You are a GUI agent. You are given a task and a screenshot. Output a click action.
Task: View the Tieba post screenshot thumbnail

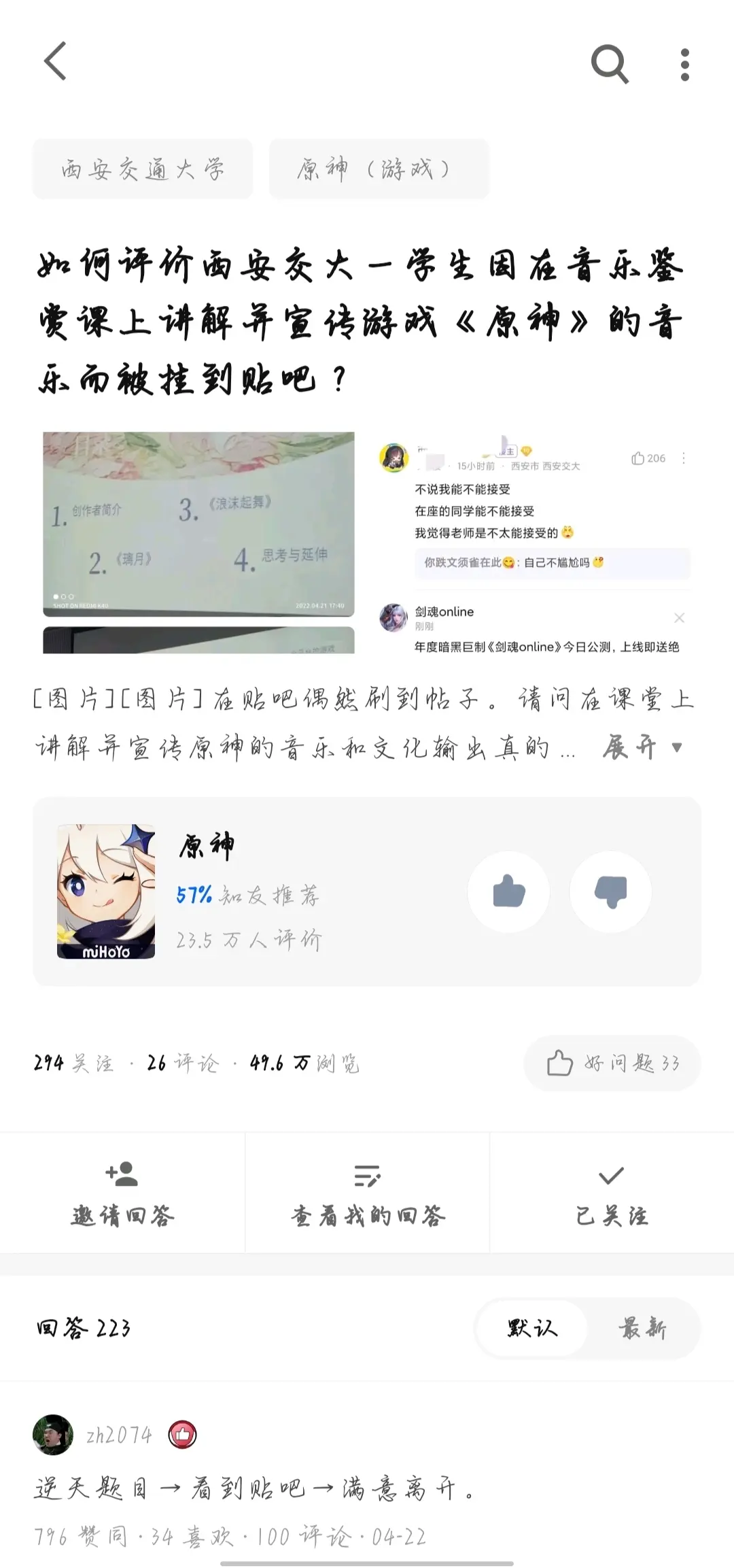coord(535,542)
